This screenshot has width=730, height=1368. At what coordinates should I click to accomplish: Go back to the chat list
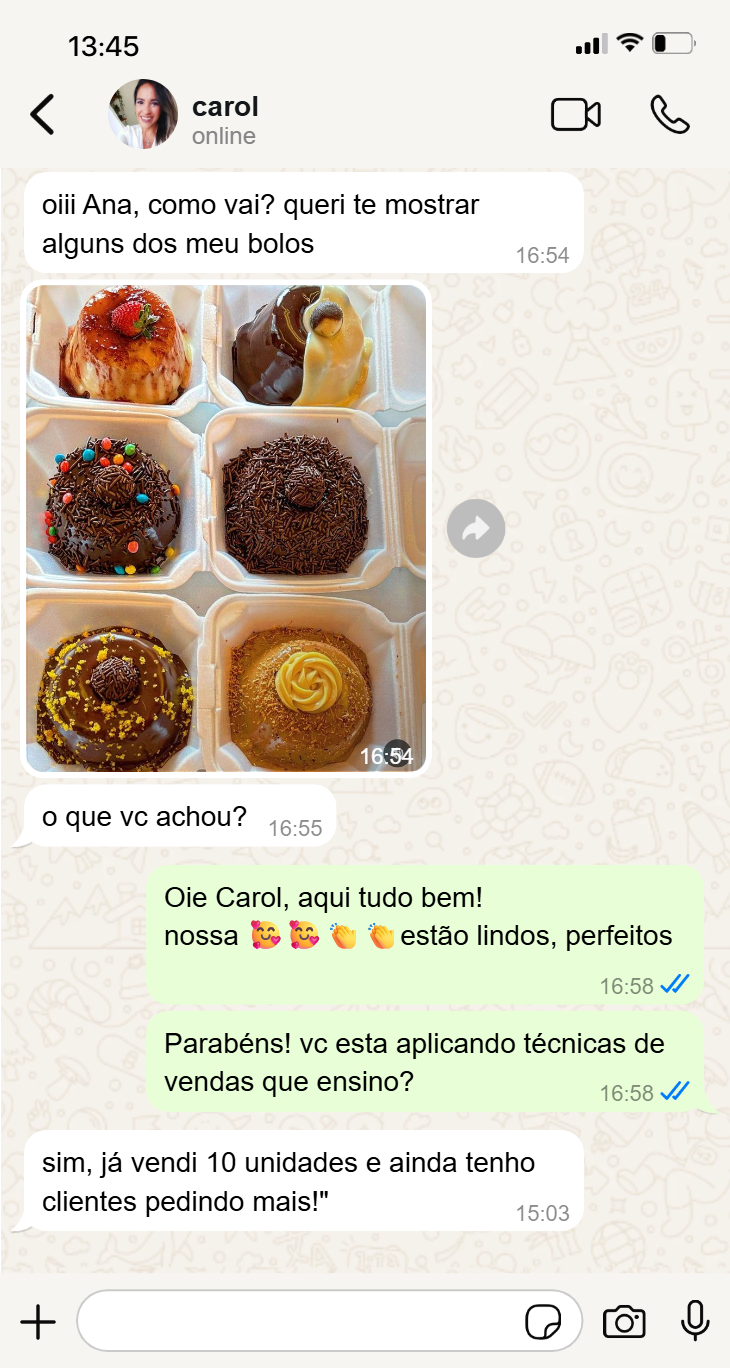pyautogui.click(x=42, y=115)
